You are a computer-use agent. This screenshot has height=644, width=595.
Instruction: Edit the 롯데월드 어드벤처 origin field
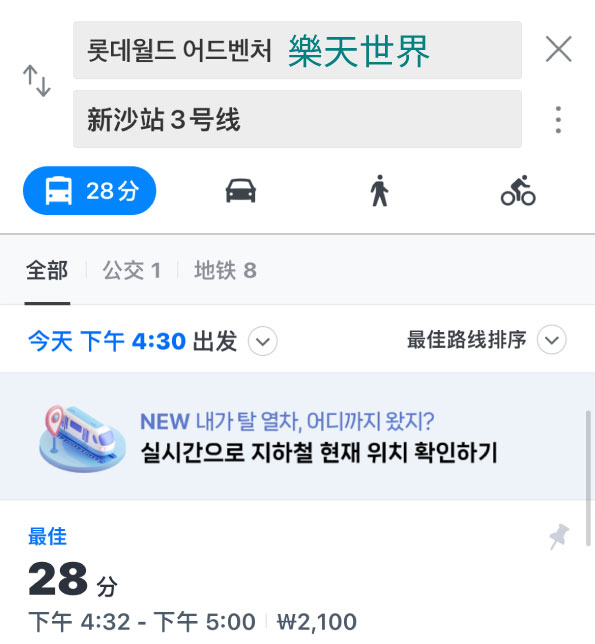297,50
